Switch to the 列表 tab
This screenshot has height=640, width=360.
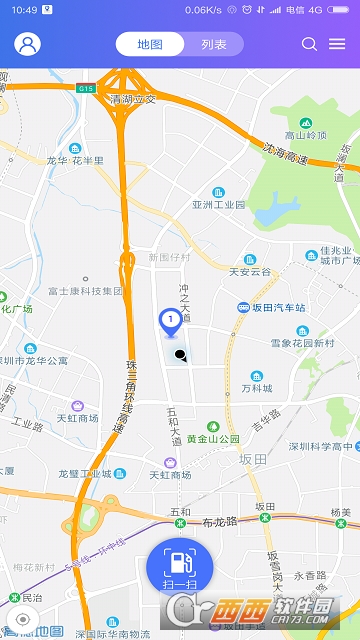coord(214,44)
